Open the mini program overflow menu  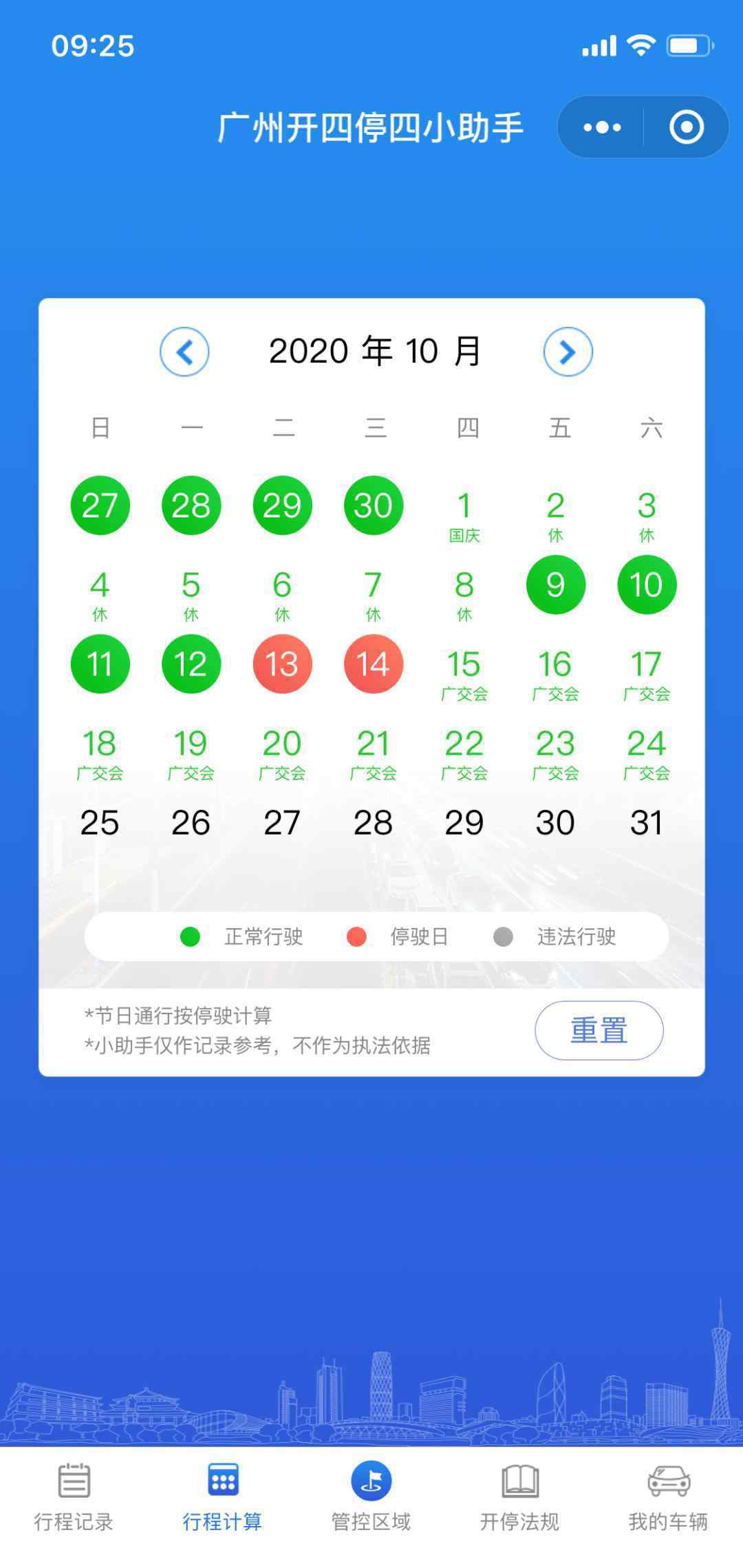[x=602, y=127]
